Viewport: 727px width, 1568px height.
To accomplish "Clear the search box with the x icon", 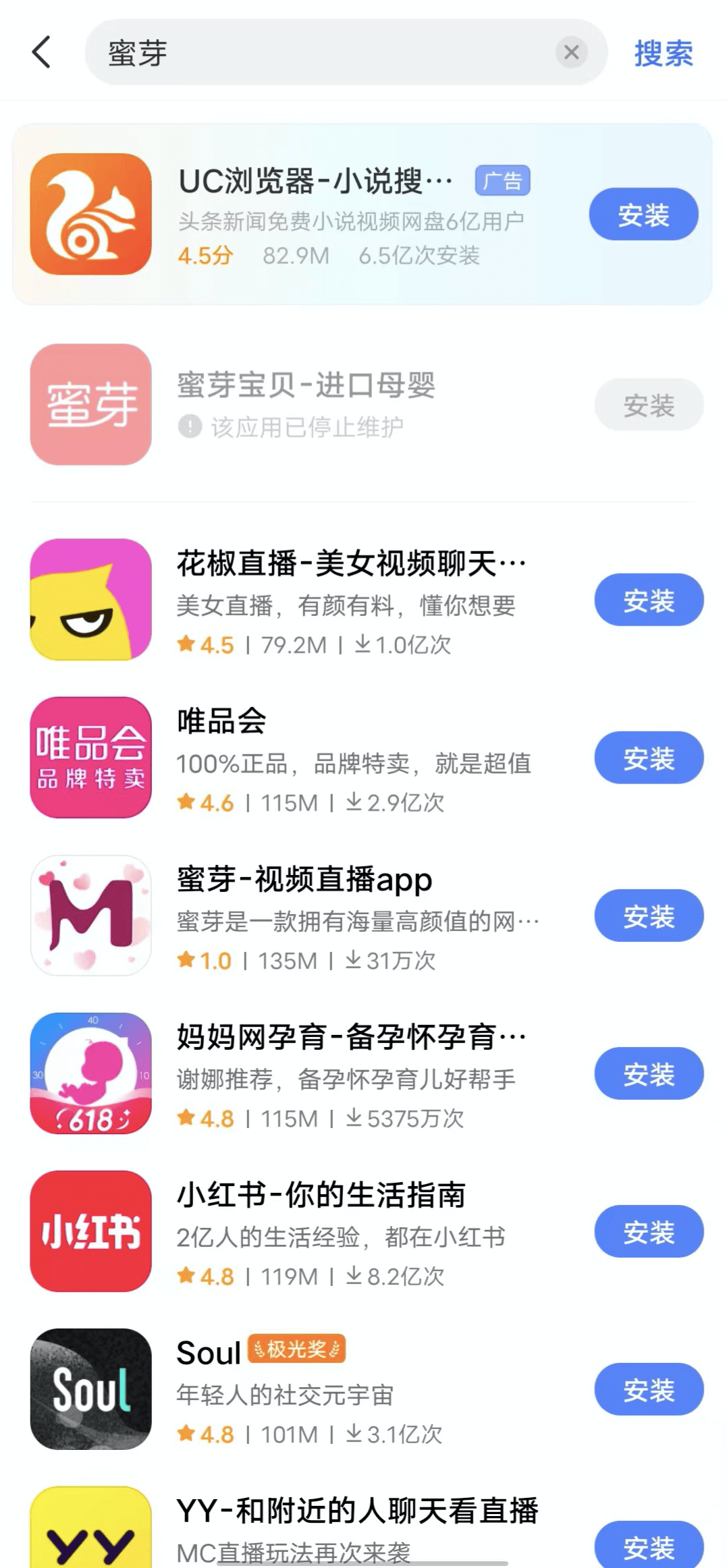I will coord(571,52).
